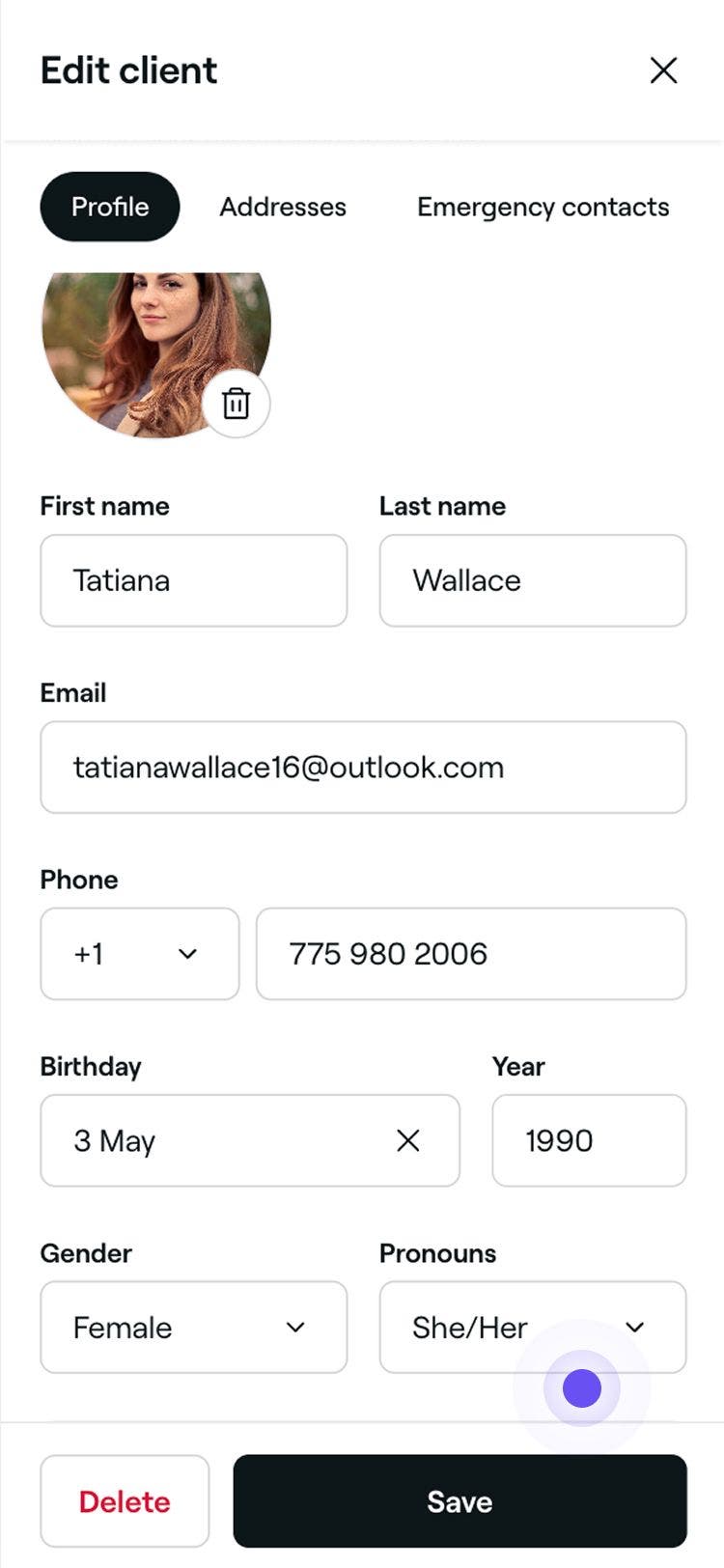Expand the Pronouns dropdown
The image size is (724, 1568).
(532, 1328)
